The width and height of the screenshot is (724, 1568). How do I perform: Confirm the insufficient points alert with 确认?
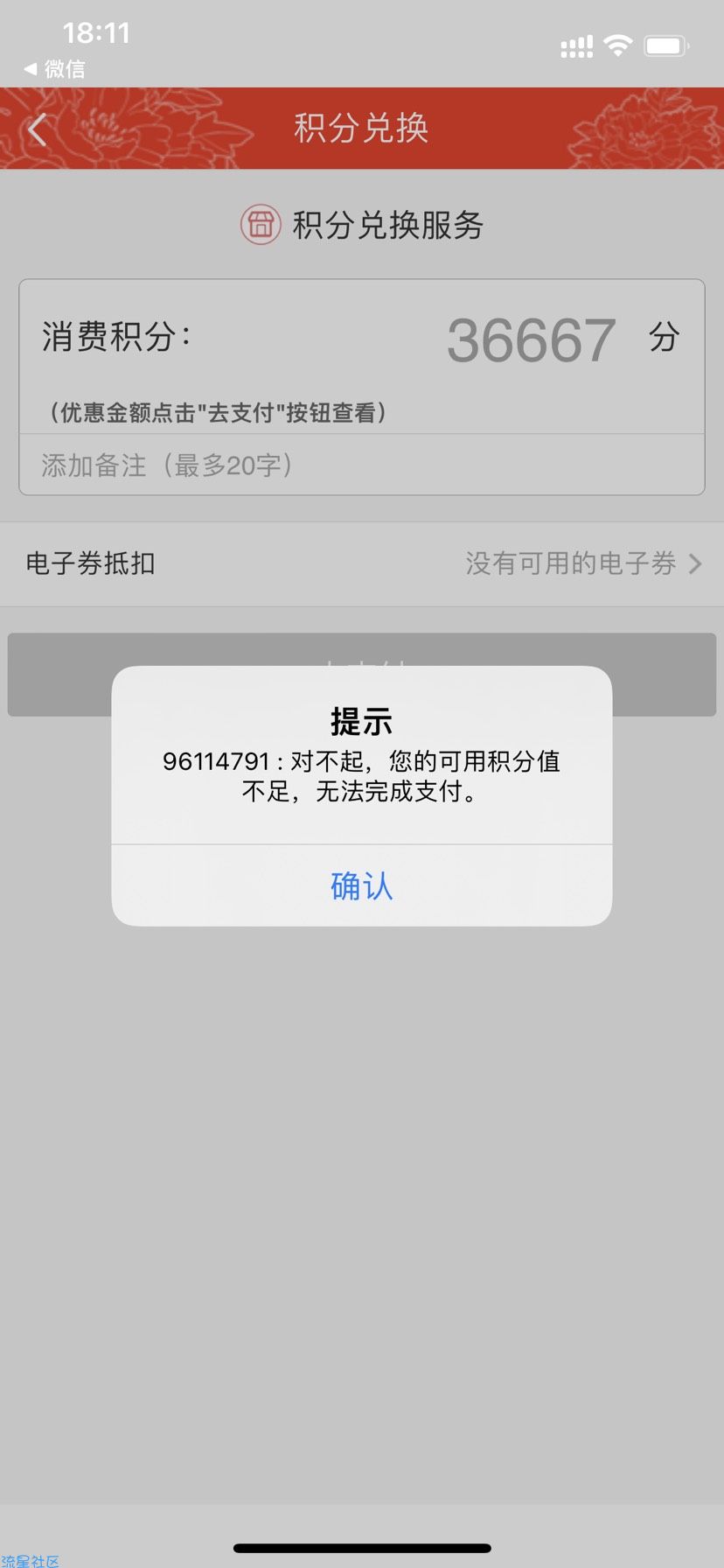(361, 885)
